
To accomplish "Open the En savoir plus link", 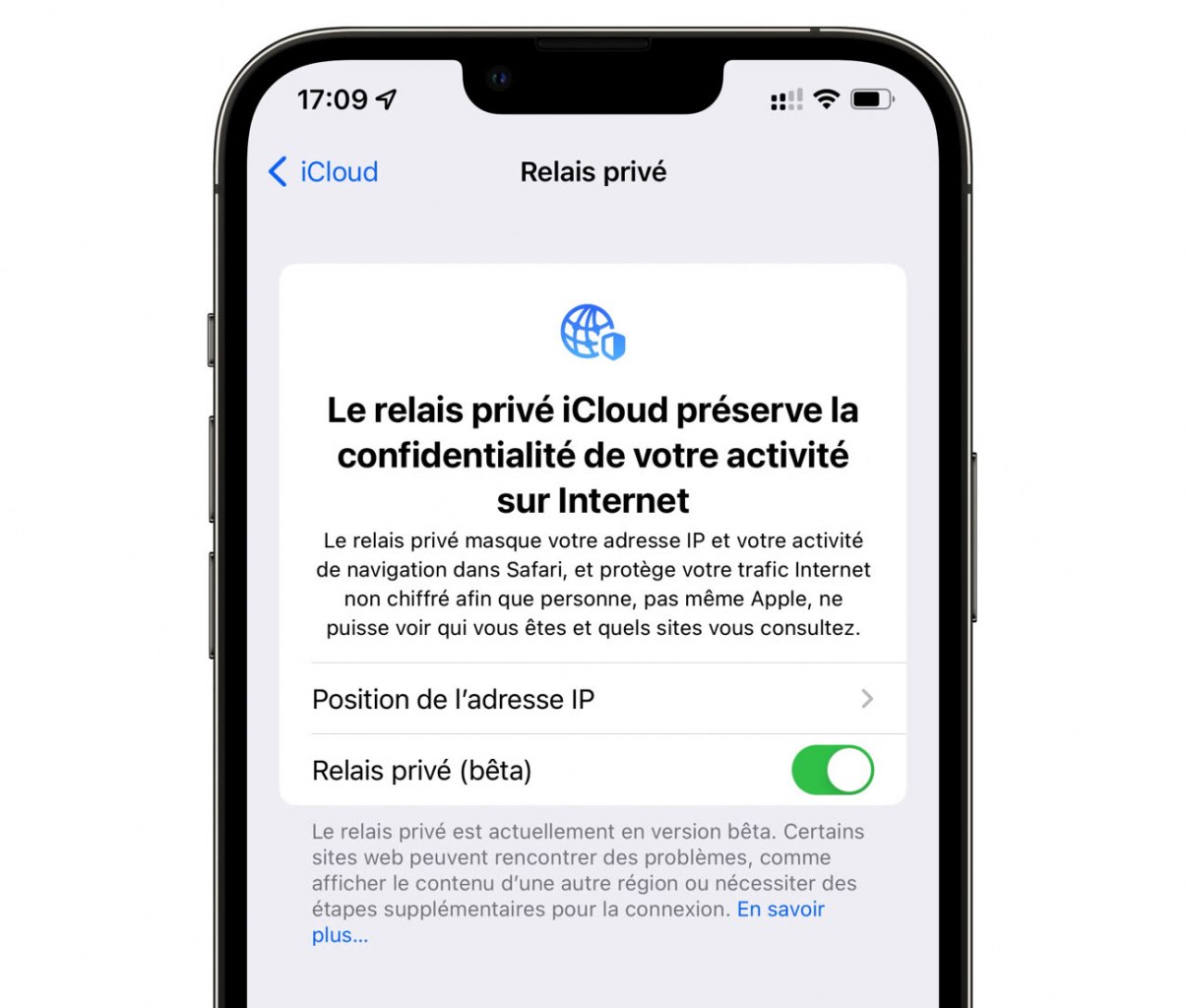I will click(x=780, y=910).
